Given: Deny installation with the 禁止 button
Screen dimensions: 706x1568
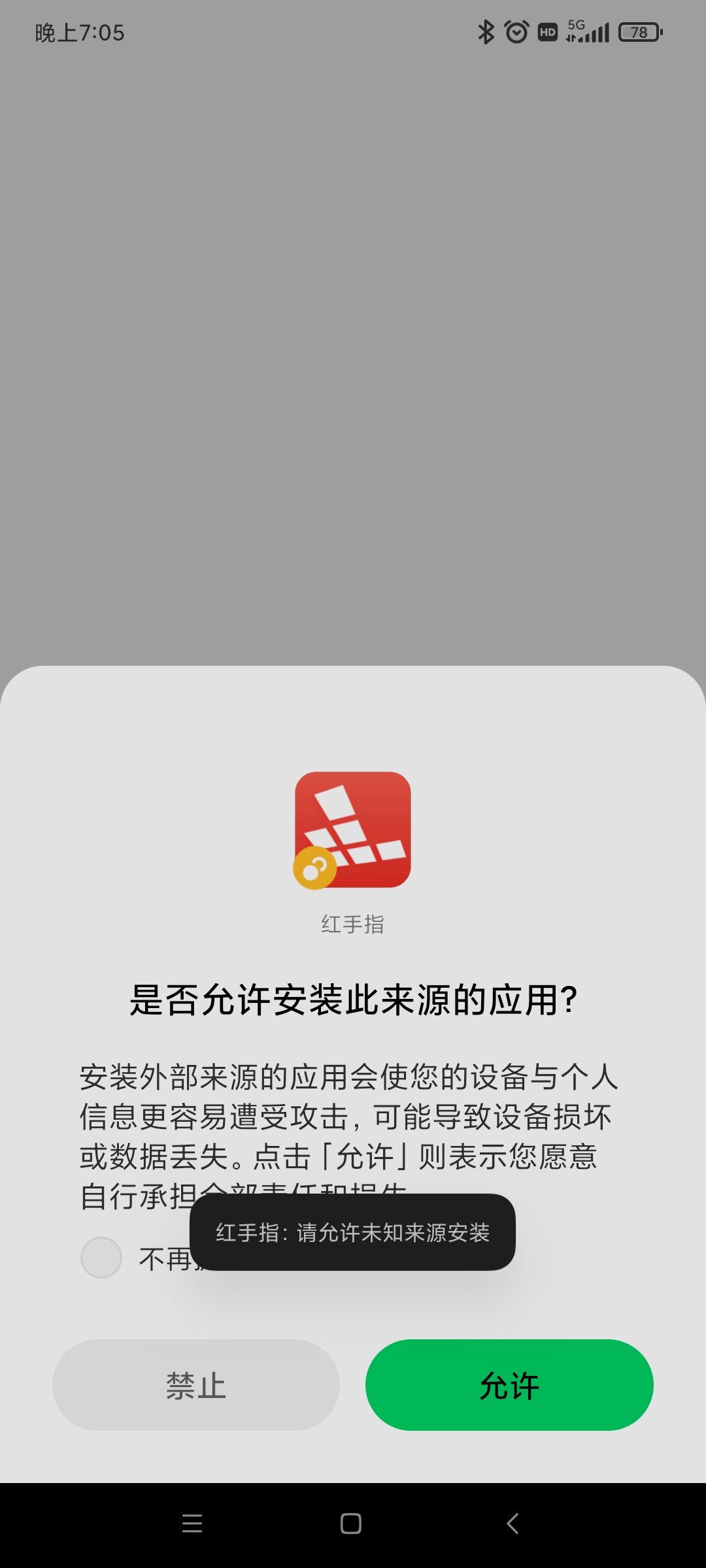Looking at the screenshot, I should (196, 1384).
